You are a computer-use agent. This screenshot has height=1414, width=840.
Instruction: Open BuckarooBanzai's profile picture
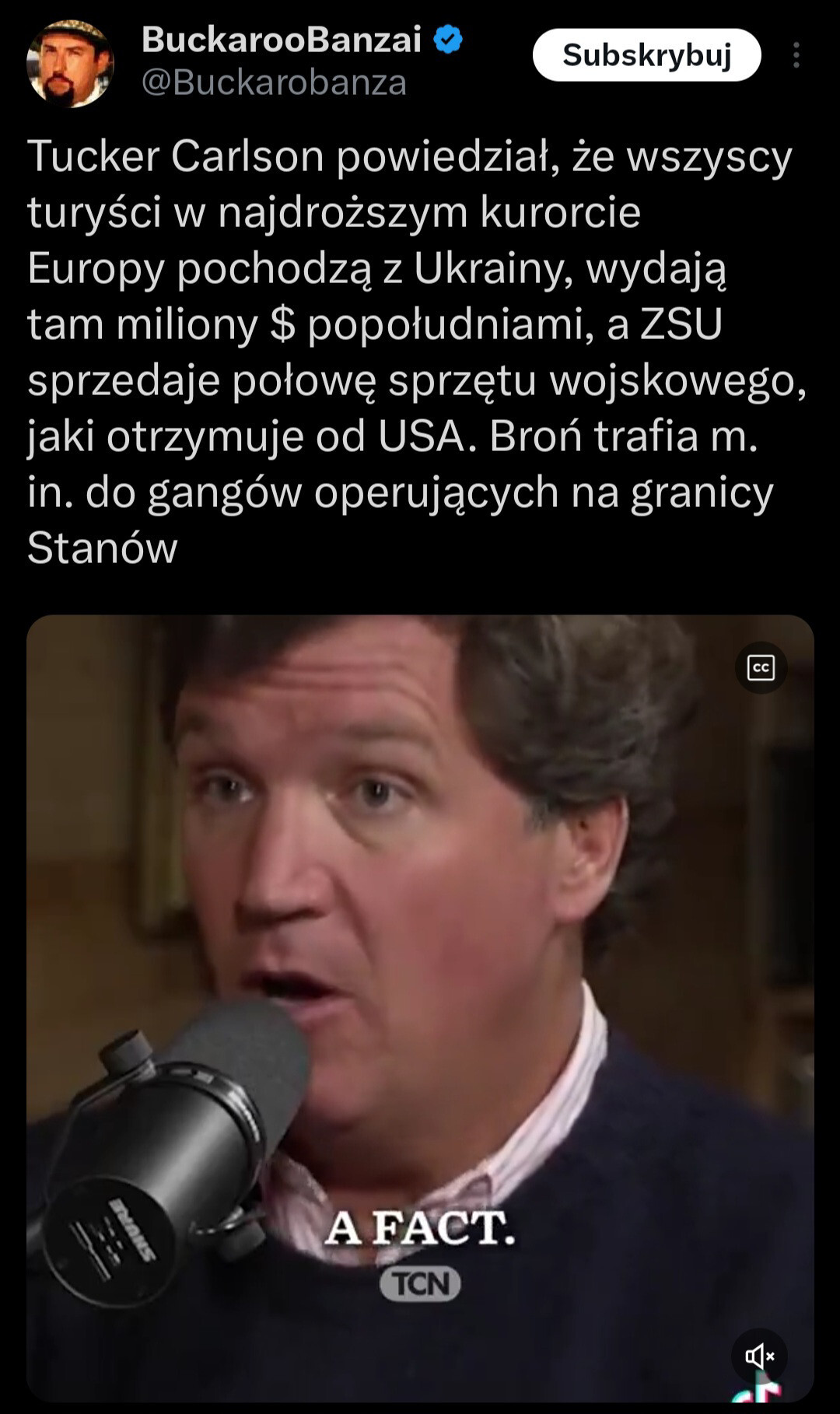[70, 64]
